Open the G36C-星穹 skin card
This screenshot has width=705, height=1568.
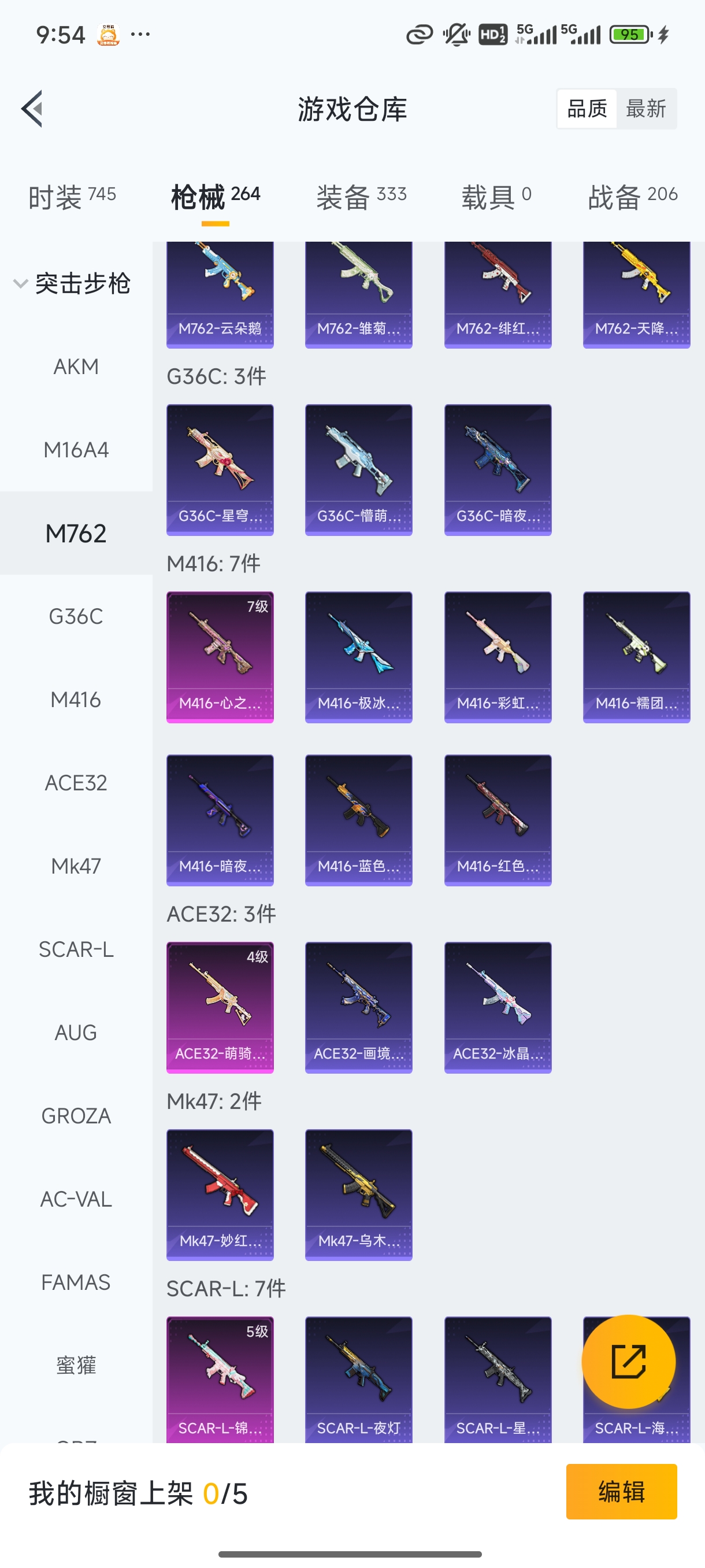220,469
